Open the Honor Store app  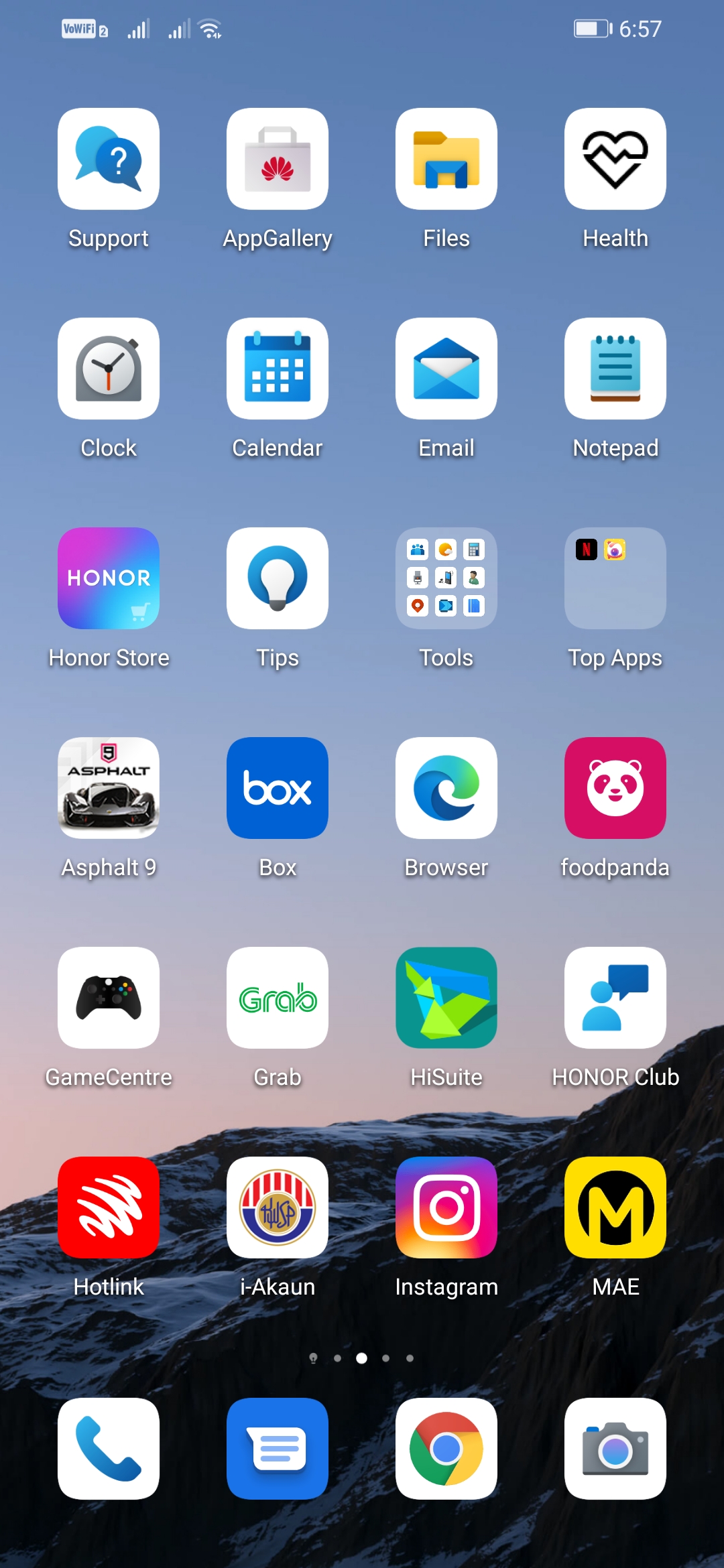(x=109, y=578)
